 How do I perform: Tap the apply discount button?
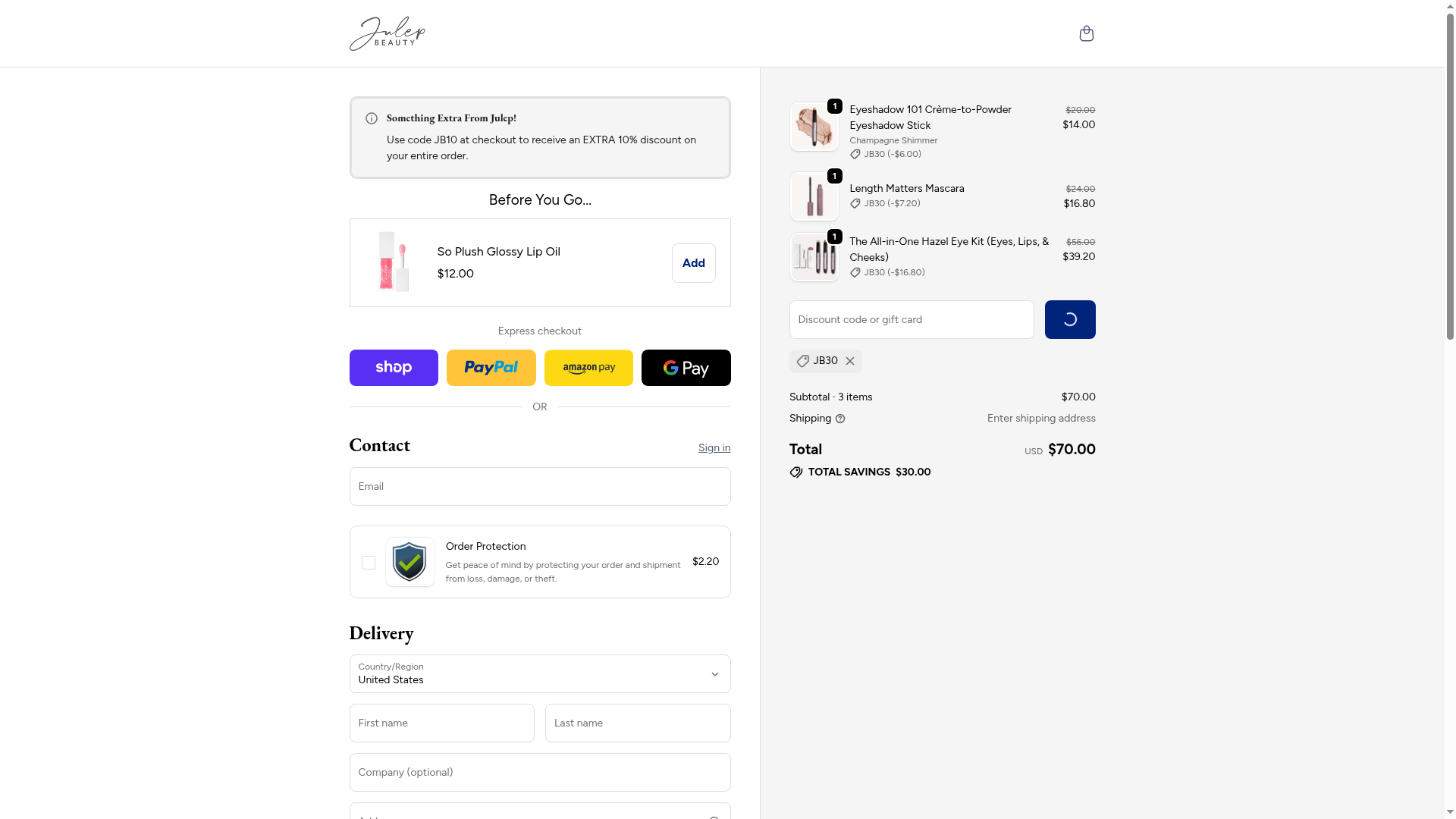click(1069, 320)
